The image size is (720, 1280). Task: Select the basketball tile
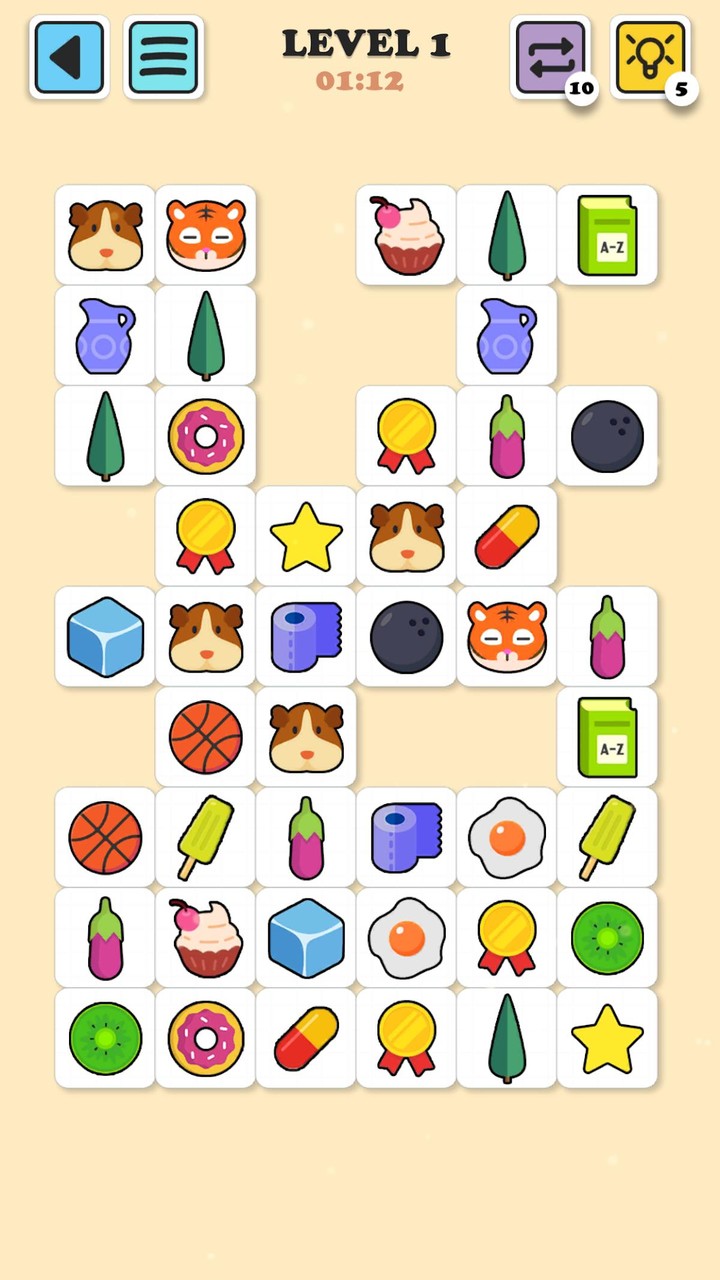point(205,737)
